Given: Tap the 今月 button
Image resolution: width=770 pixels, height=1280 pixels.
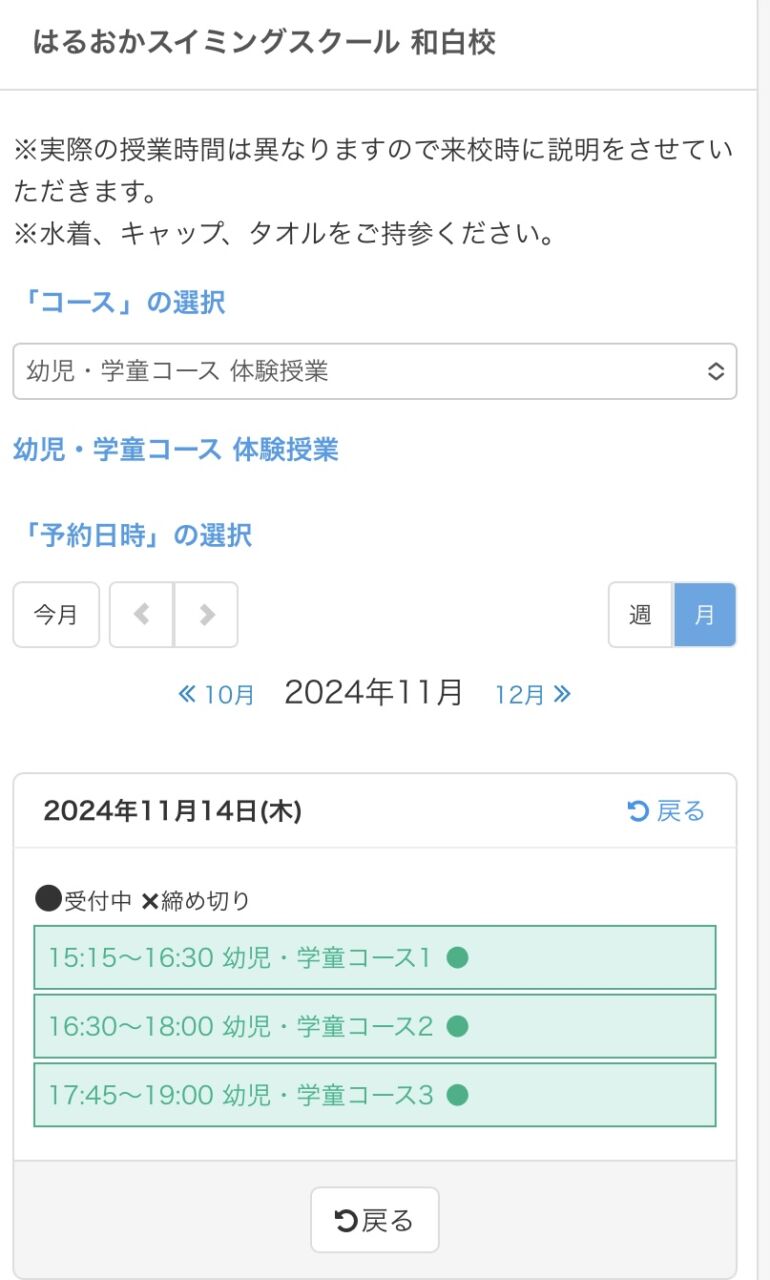Looking at the screenshot, I should (56, 615).
